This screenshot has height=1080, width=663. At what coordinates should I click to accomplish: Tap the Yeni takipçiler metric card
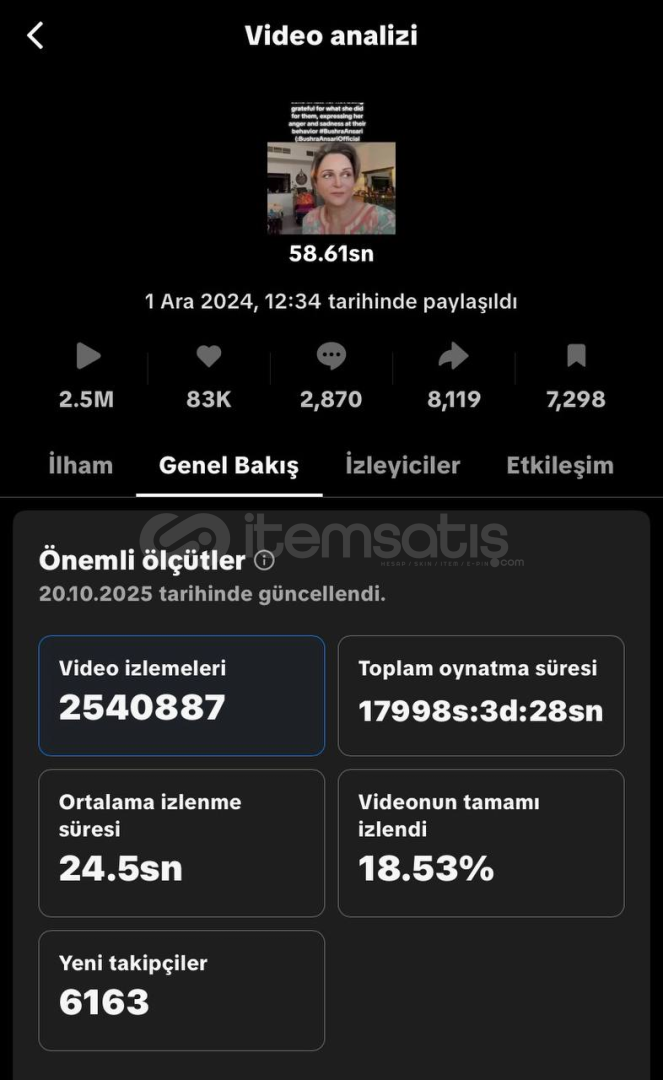182,990
